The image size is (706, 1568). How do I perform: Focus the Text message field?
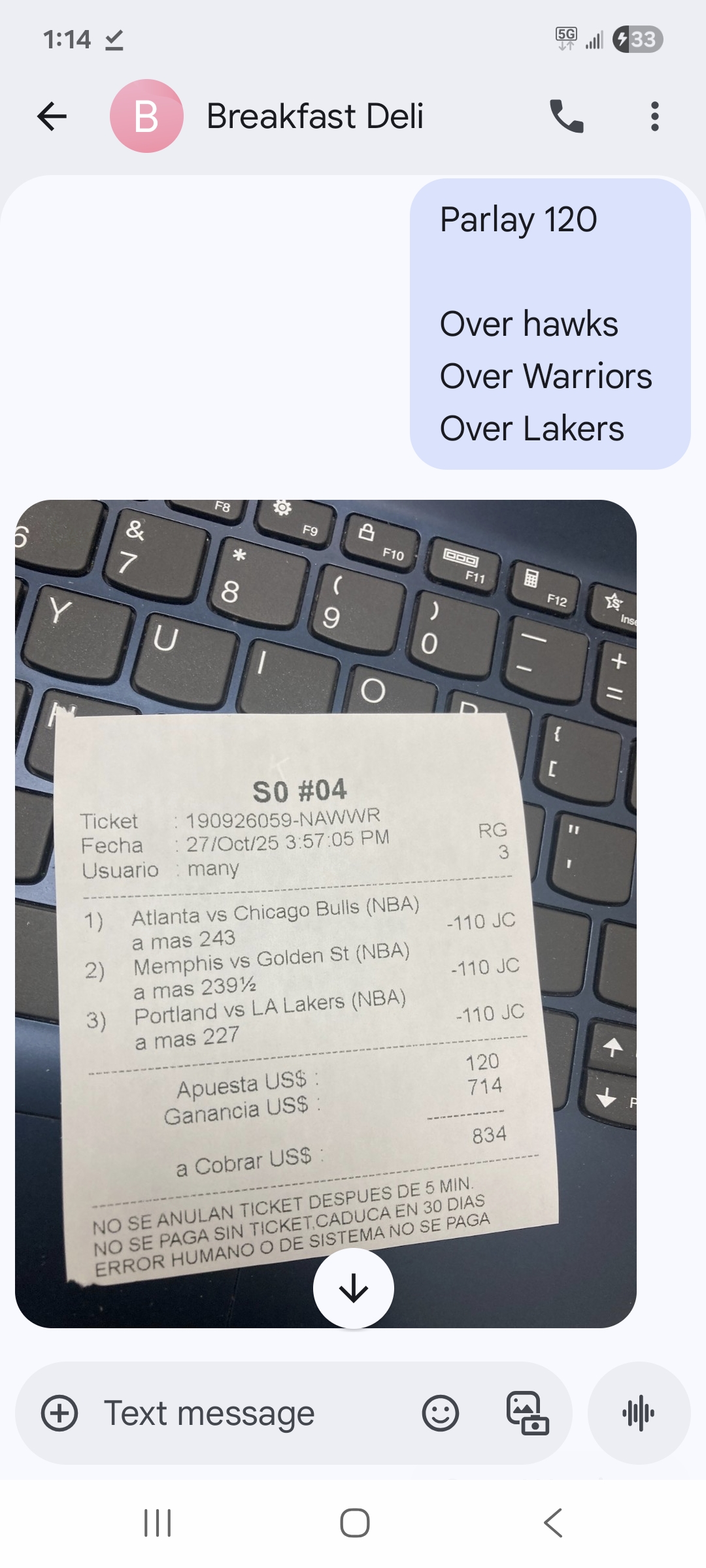tap(248, 1413)
